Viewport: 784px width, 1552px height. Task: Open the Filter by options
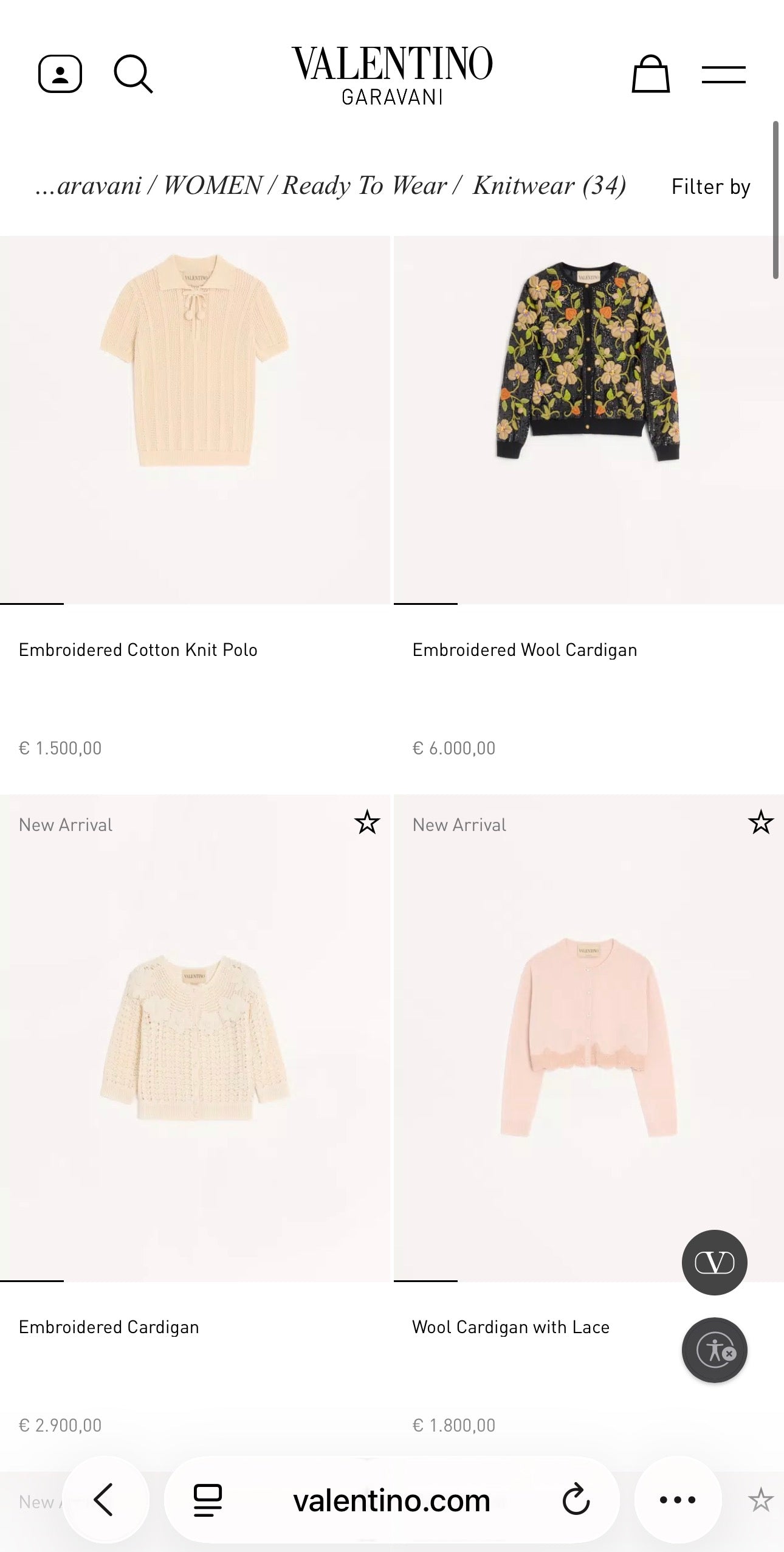click(710, 187)
